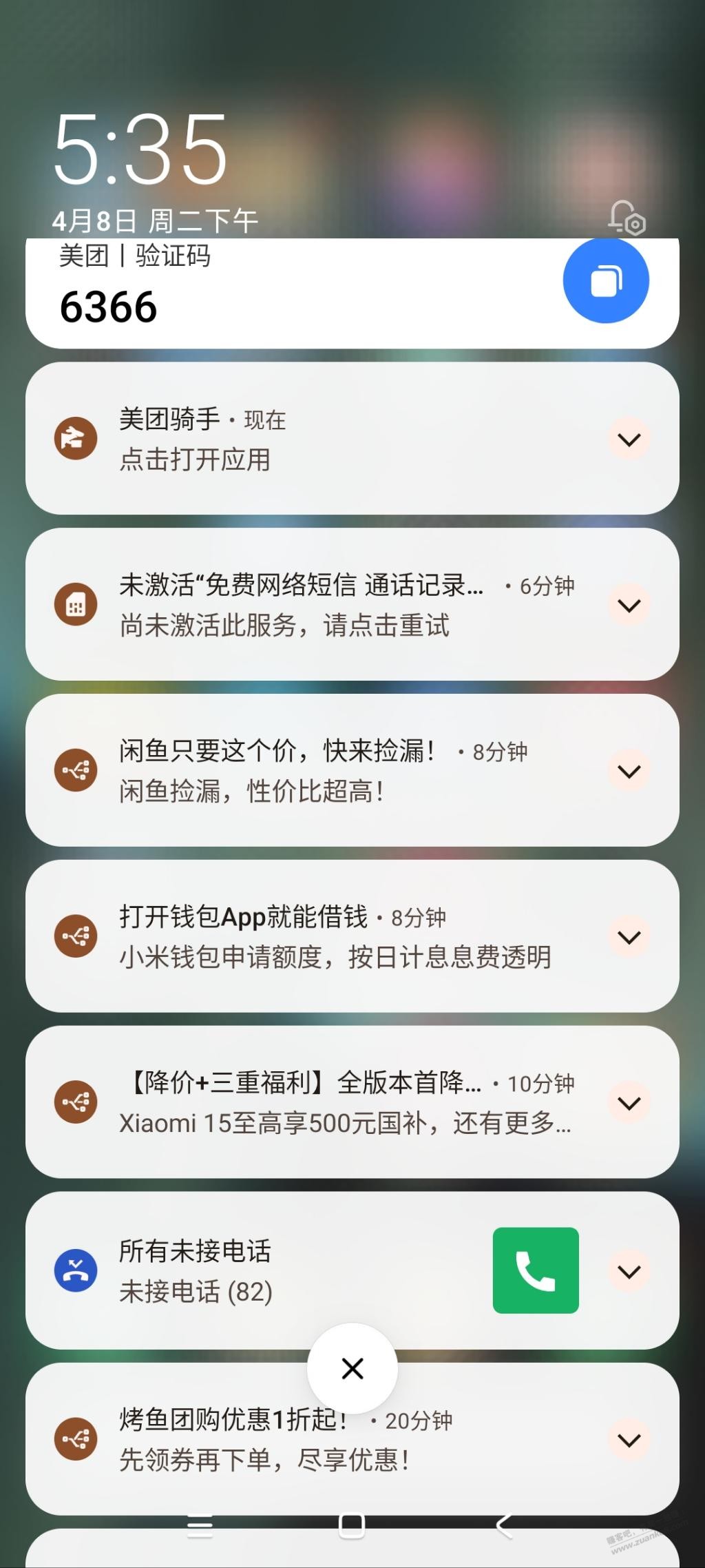Expand the 小米钱包 loan notification
Screen dimensions: 705x1568
point(629,937)
